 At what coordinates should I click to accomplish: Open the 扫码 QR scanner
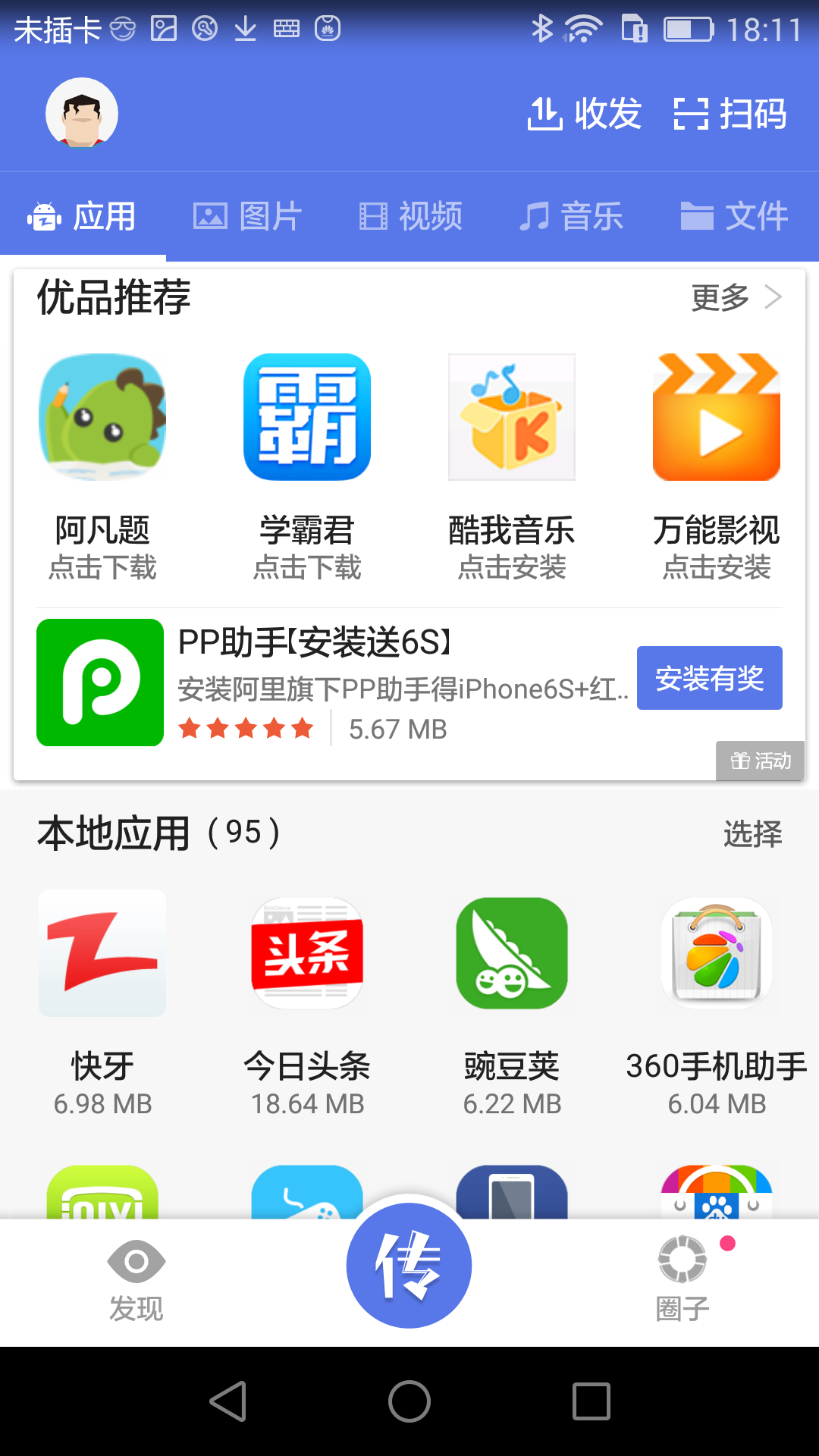[x=730, y=115]
